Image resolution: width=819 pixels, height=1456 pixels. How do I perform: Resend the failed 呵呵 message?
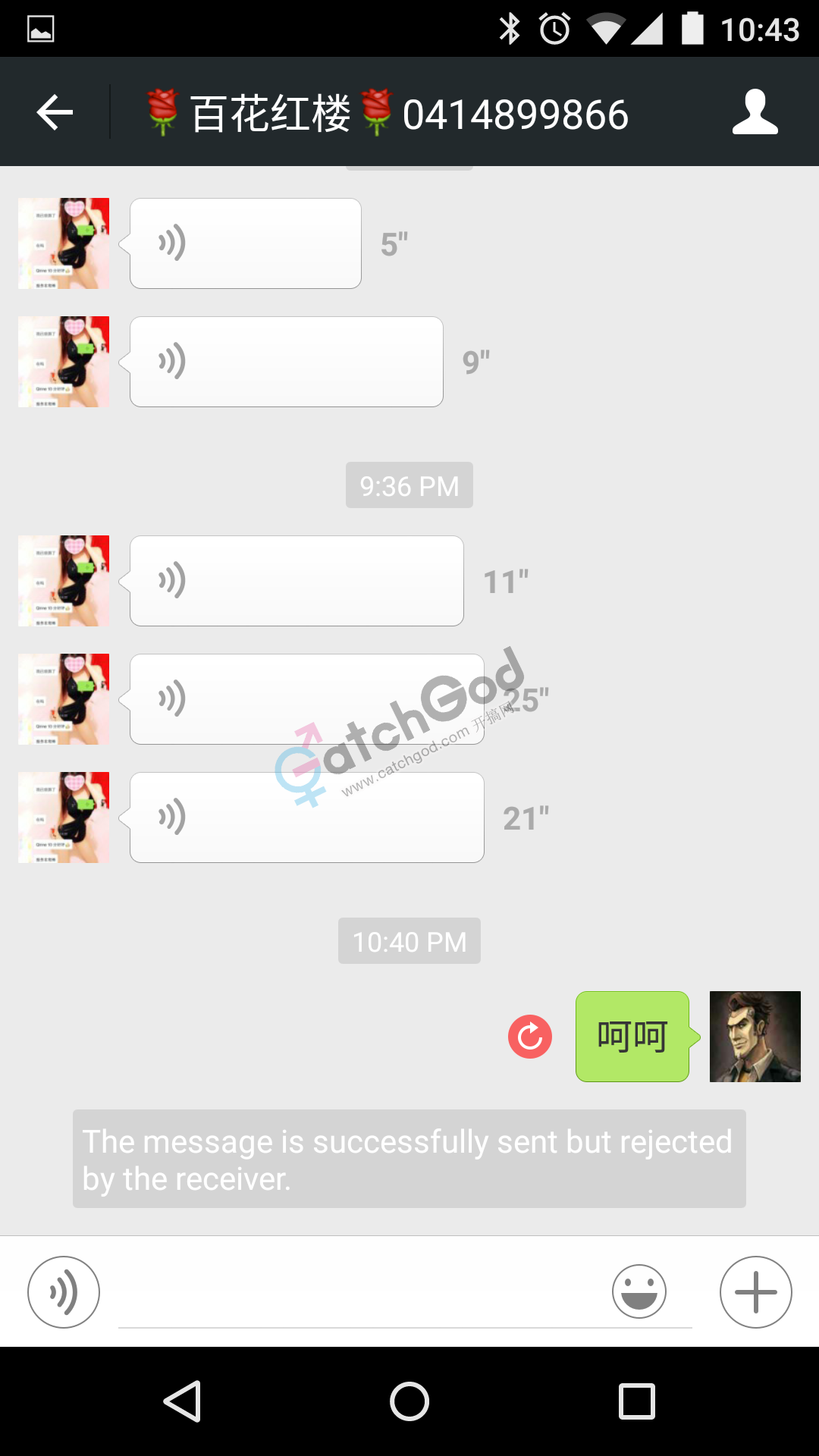click(x=530, y=1037)
